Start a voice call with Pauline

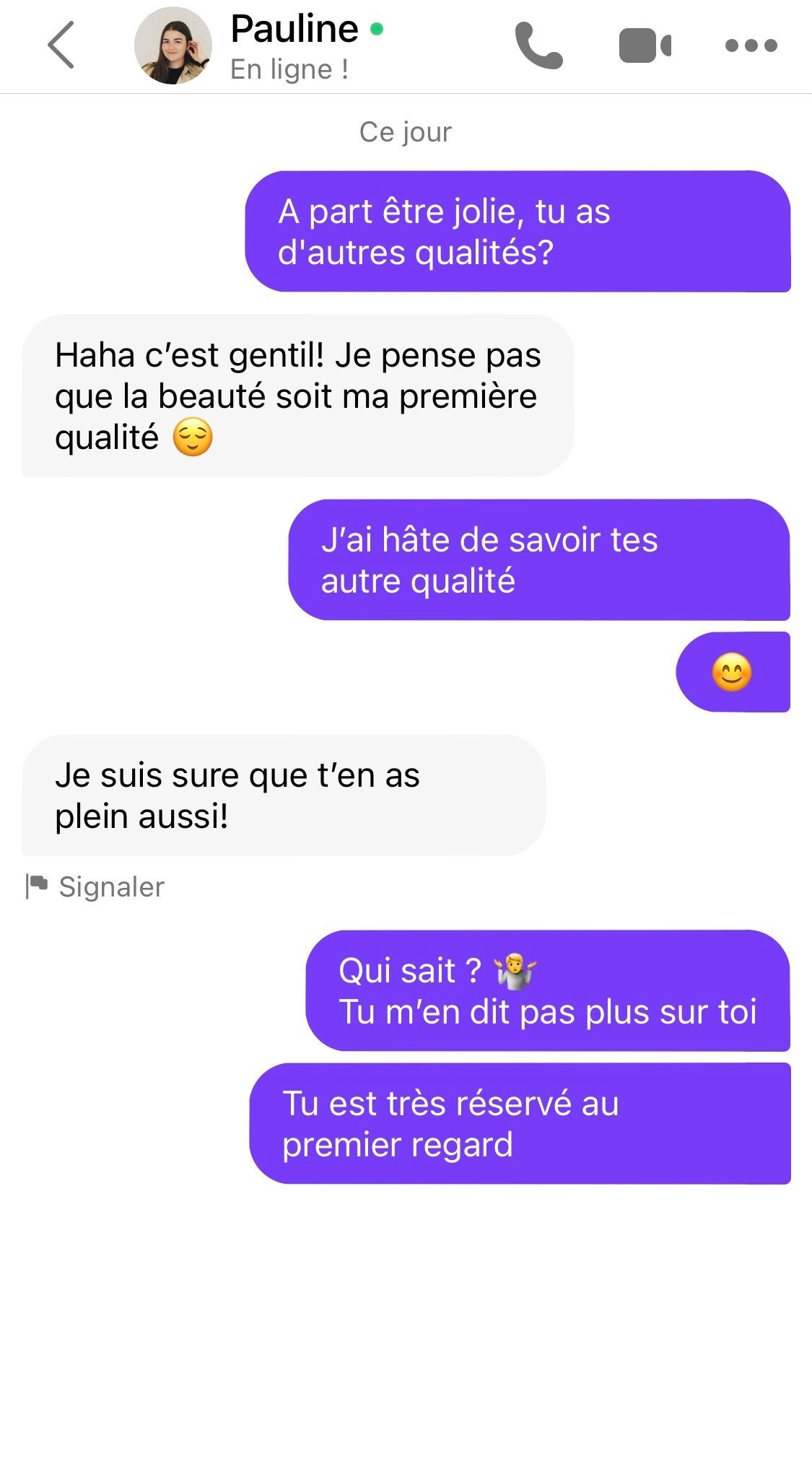point(538,45)
